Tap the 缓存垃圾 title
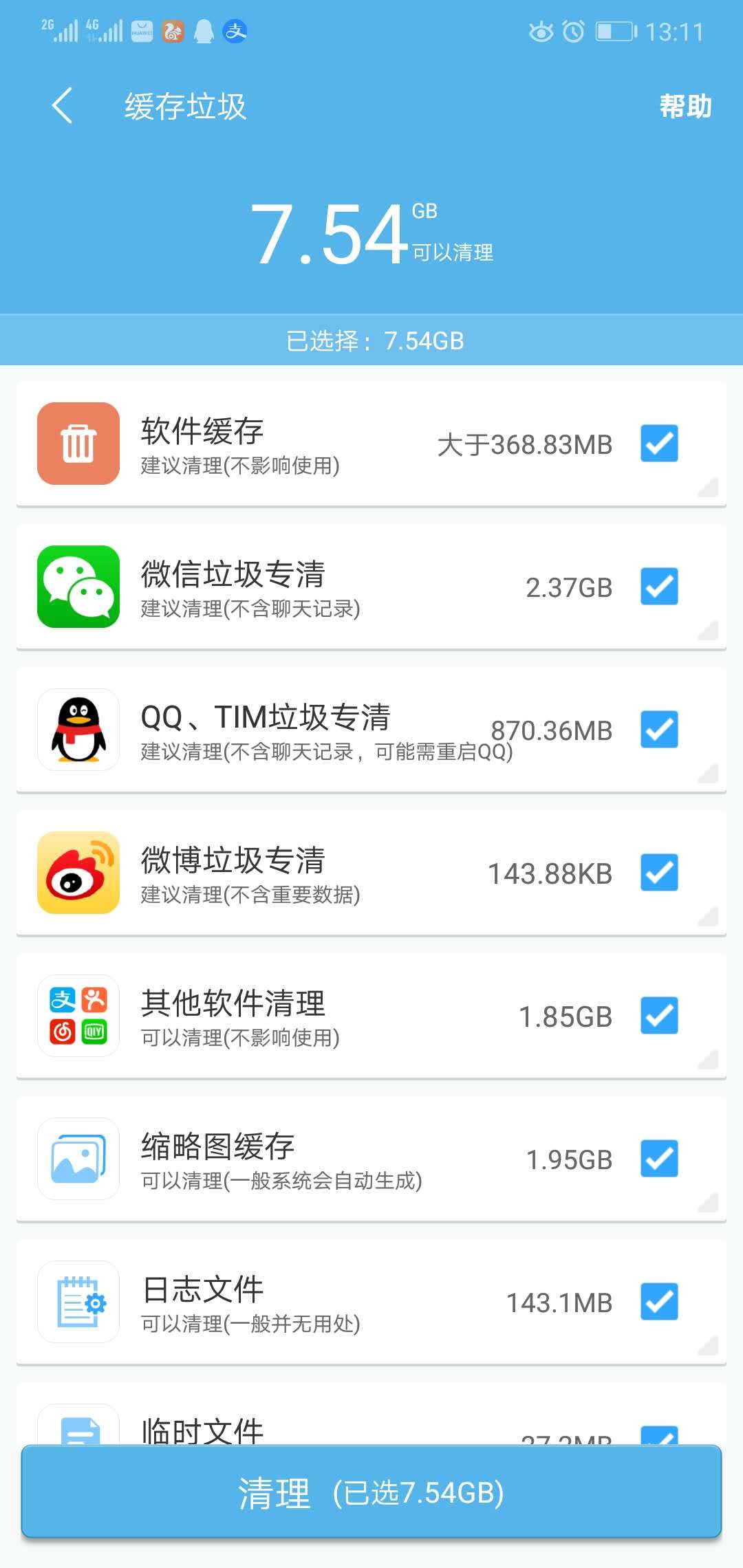The width and height of the screenshot is (743, 1568). tap(184, 107)
